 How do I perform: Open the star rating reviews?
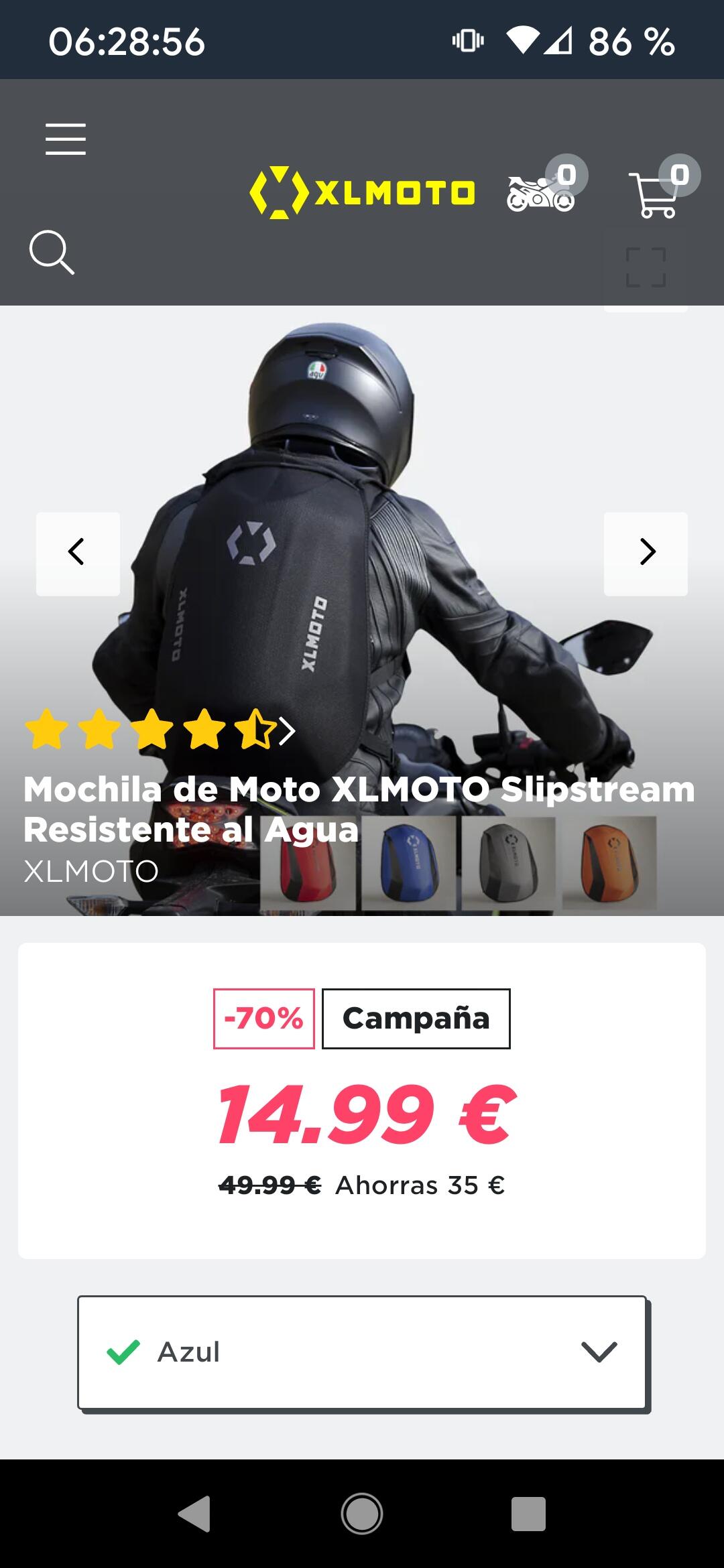160,730
